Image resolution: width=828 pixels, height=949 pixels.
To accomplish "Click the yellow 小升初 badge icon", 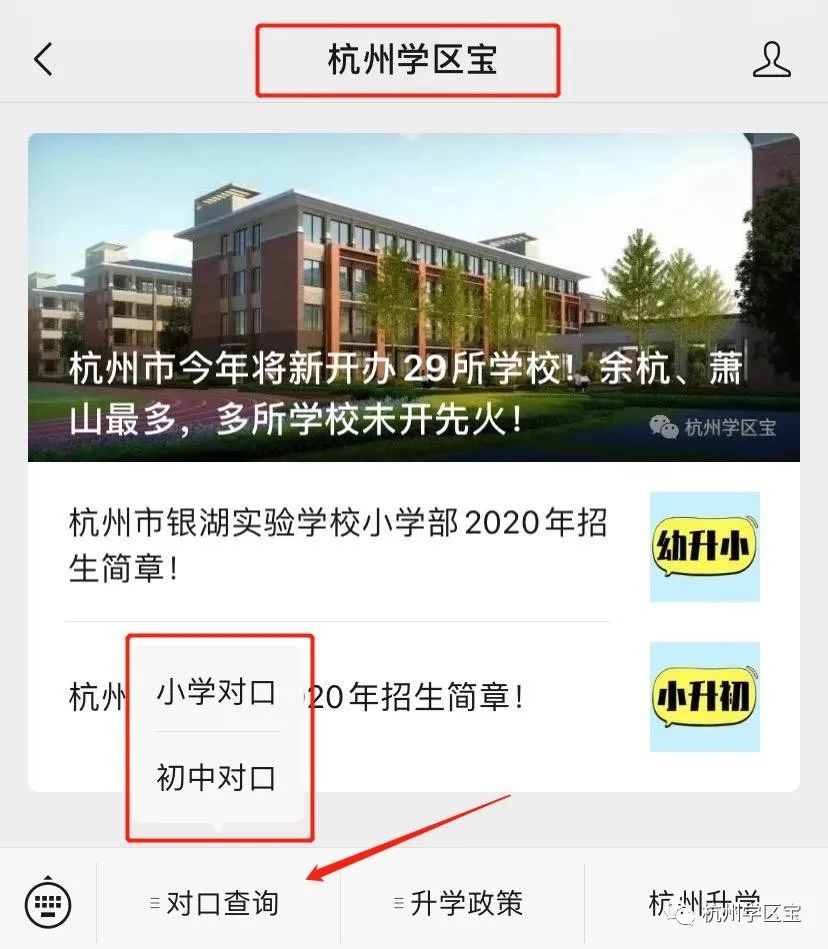I will pyautogui.click(x=703, y=698).
